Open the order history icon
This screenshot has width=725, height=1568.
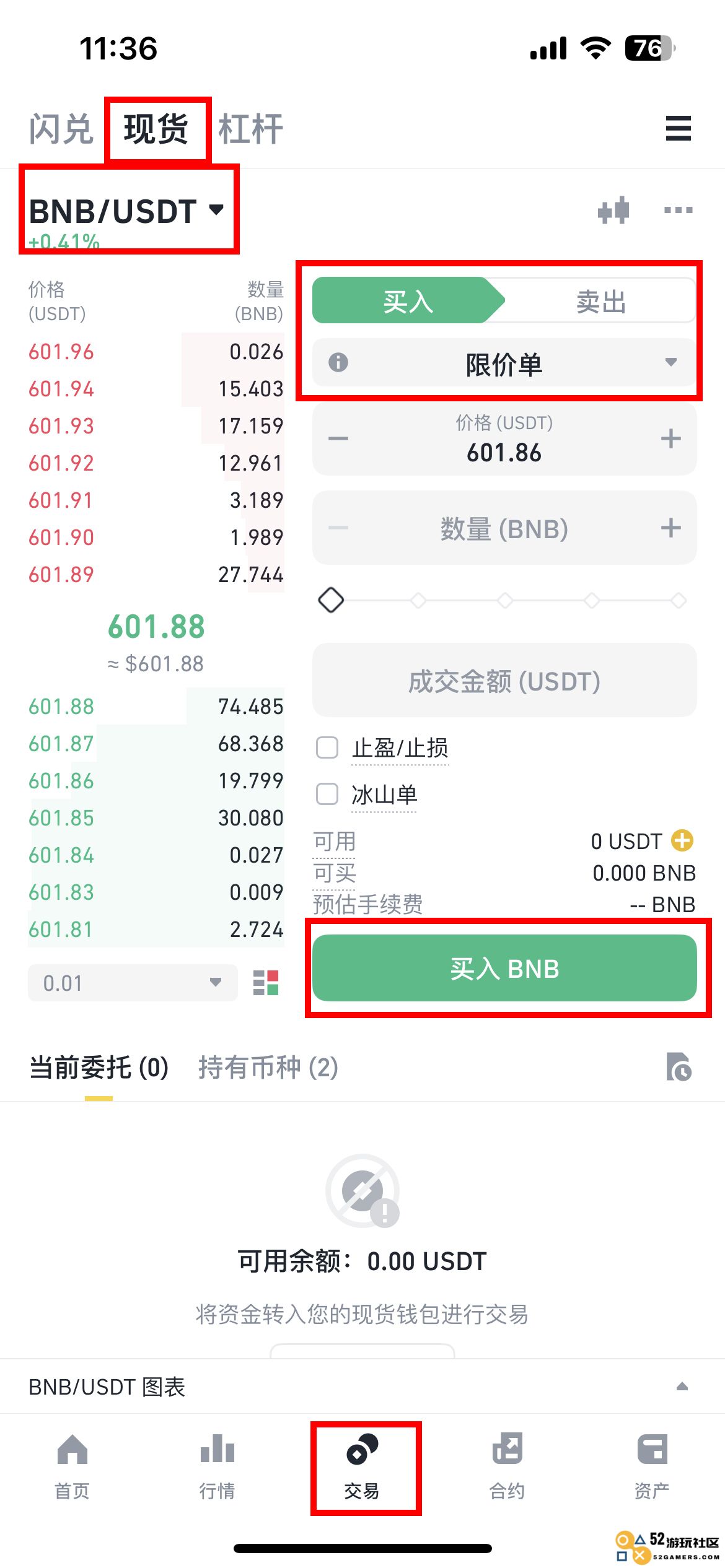(x=679, y=1066)
